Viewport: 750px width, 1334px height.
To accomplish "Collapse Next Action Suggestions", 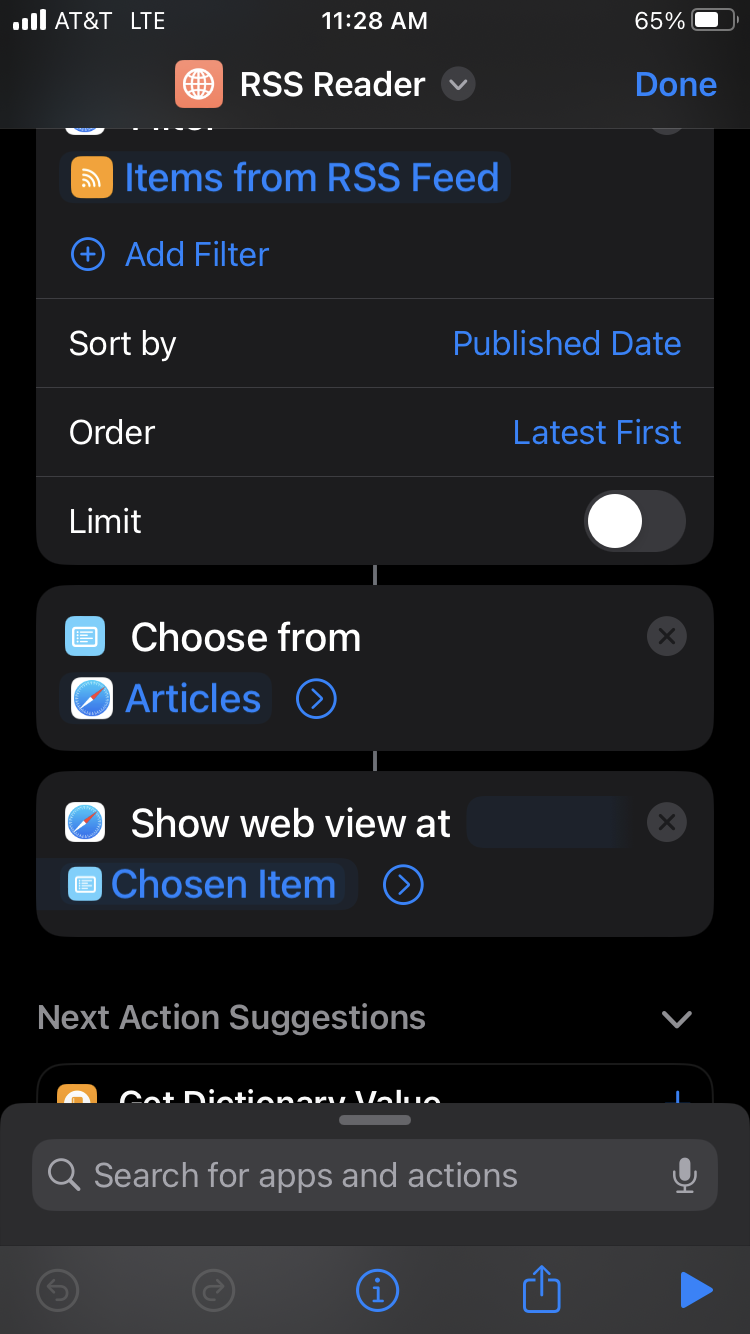I will (x=676, y=1018).
